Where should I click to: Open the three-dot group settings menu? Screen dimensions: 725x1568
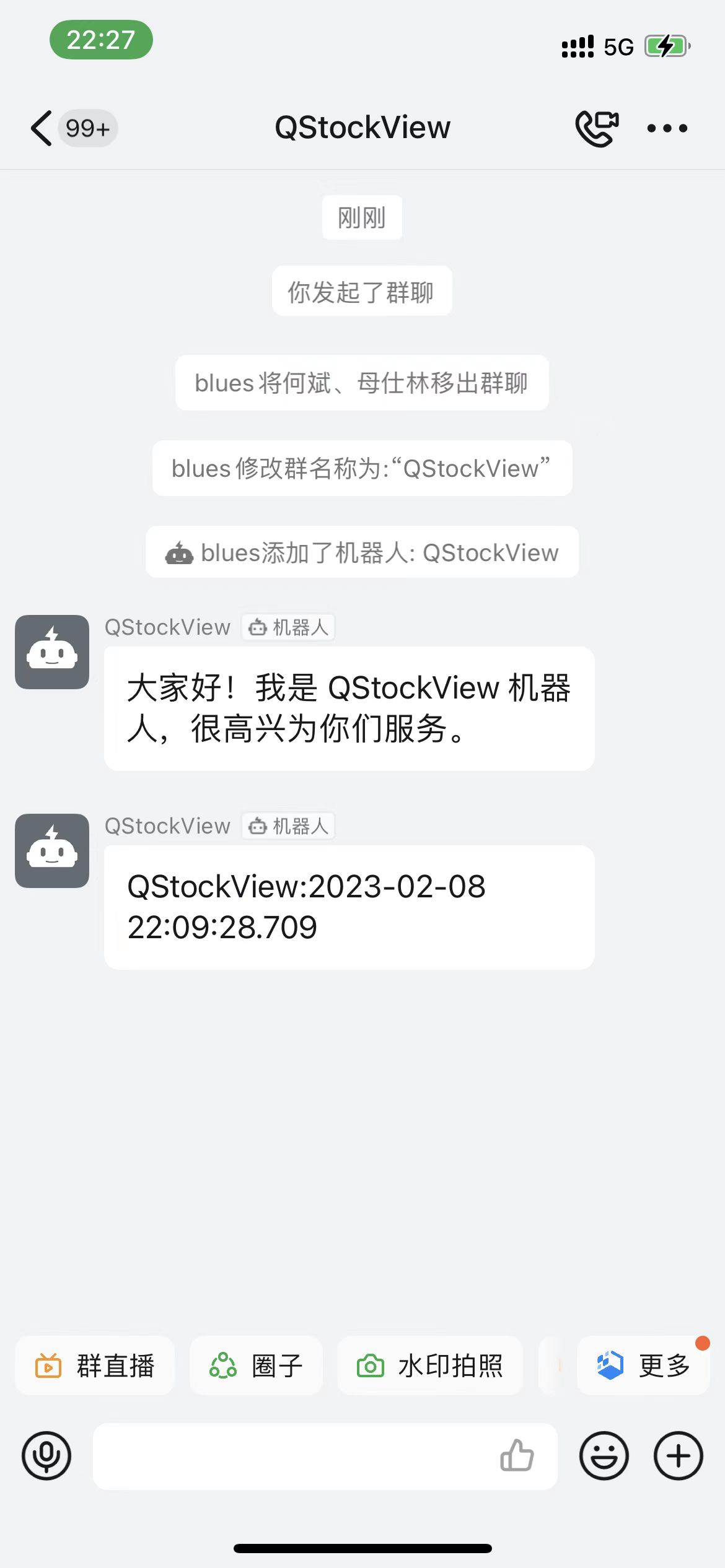[667, 128]
